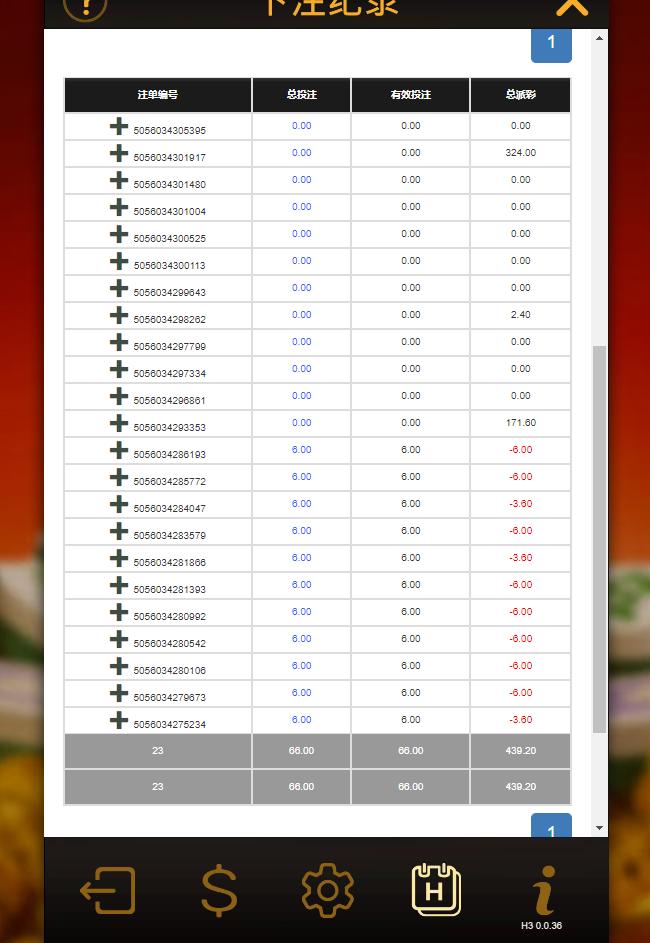Tap the scrollbar down arrow

(600, 828)
